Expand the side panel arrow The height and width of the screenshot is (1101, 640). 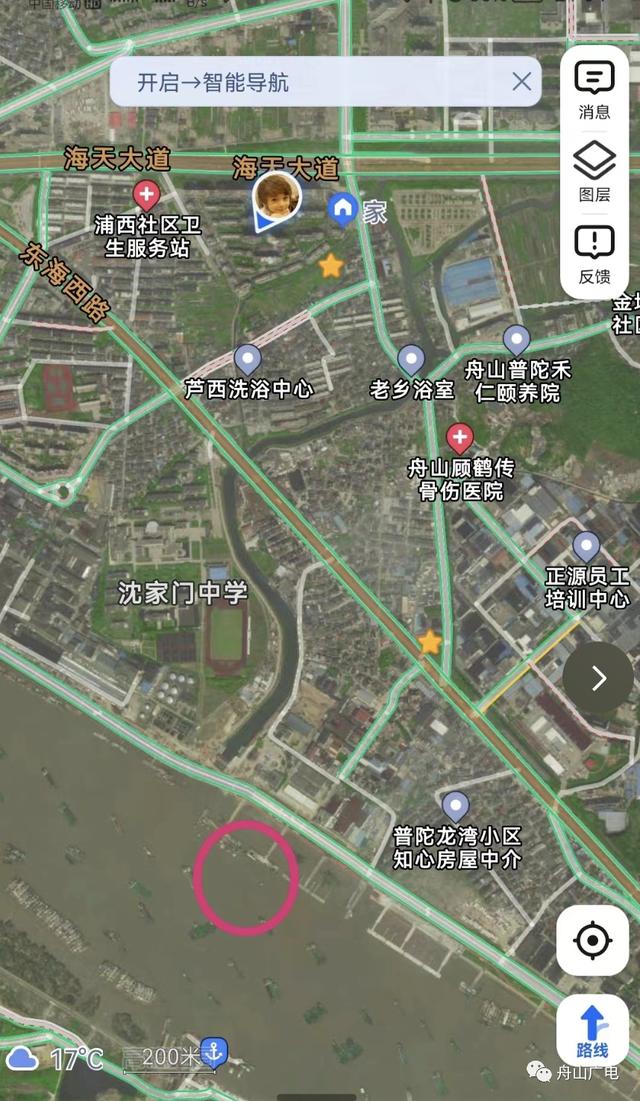point(598,678)
